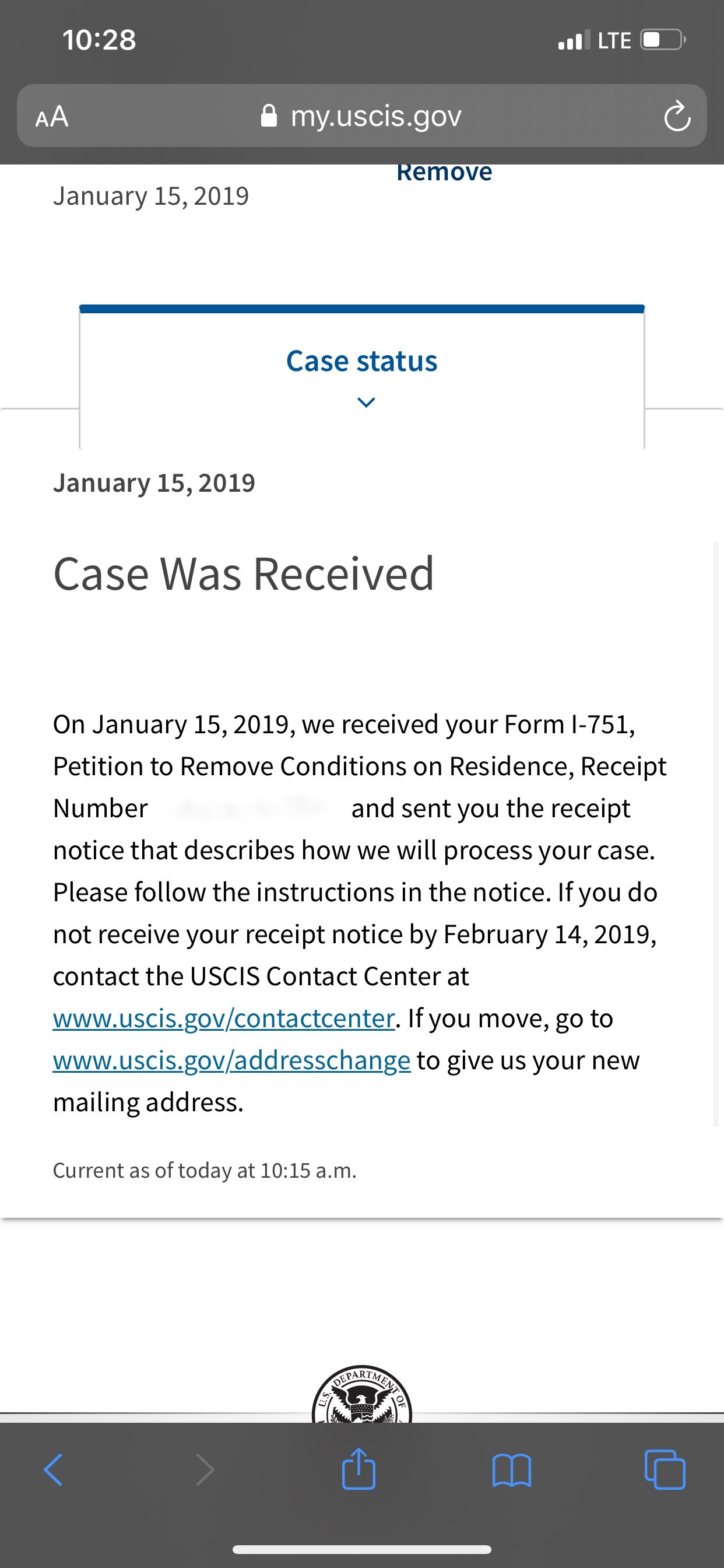This screenshot has width=724, height=1568.
Task: Open Safari bookmarks
Action: click(512, 1470)
